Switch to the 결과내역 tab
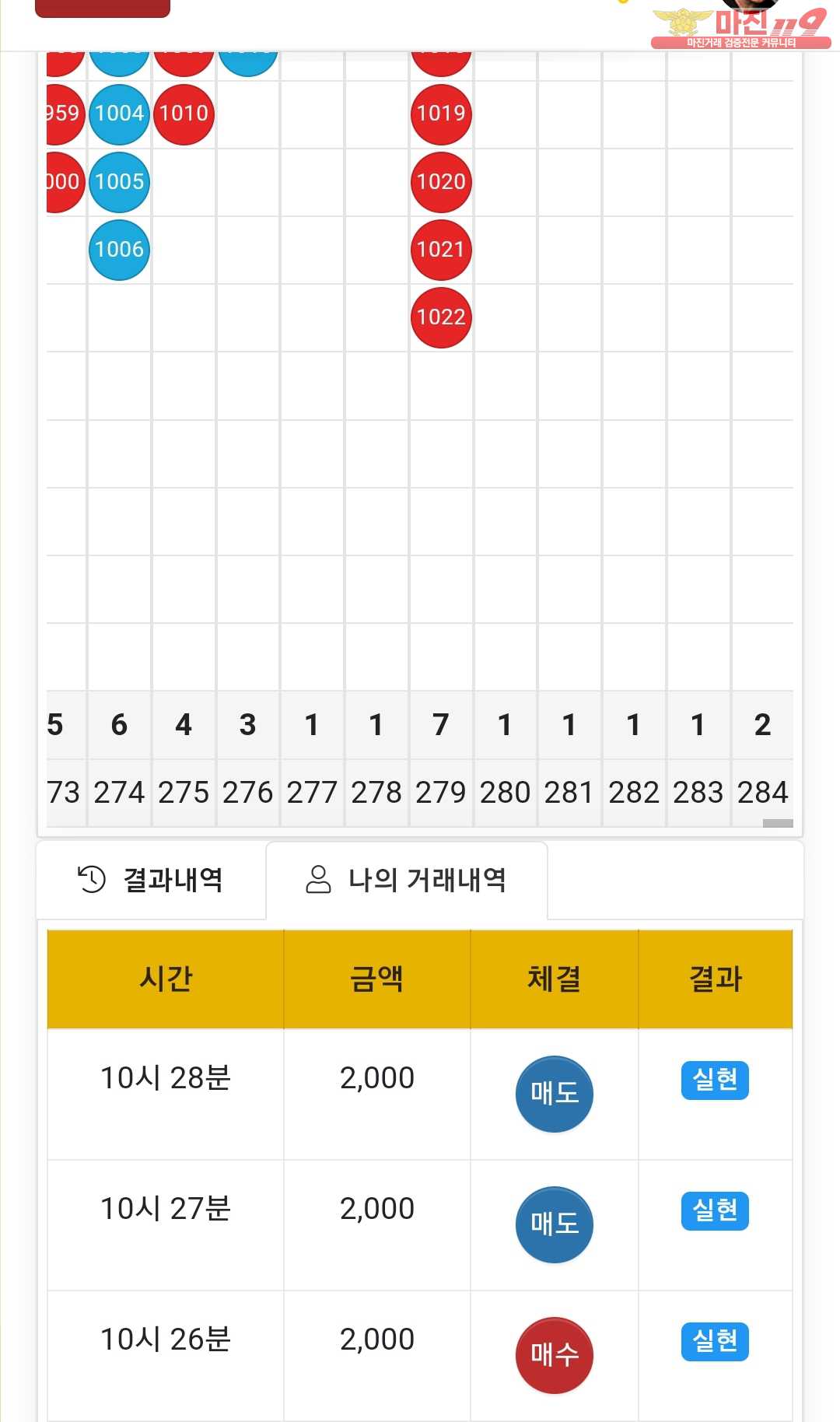 tap(151, 881)
